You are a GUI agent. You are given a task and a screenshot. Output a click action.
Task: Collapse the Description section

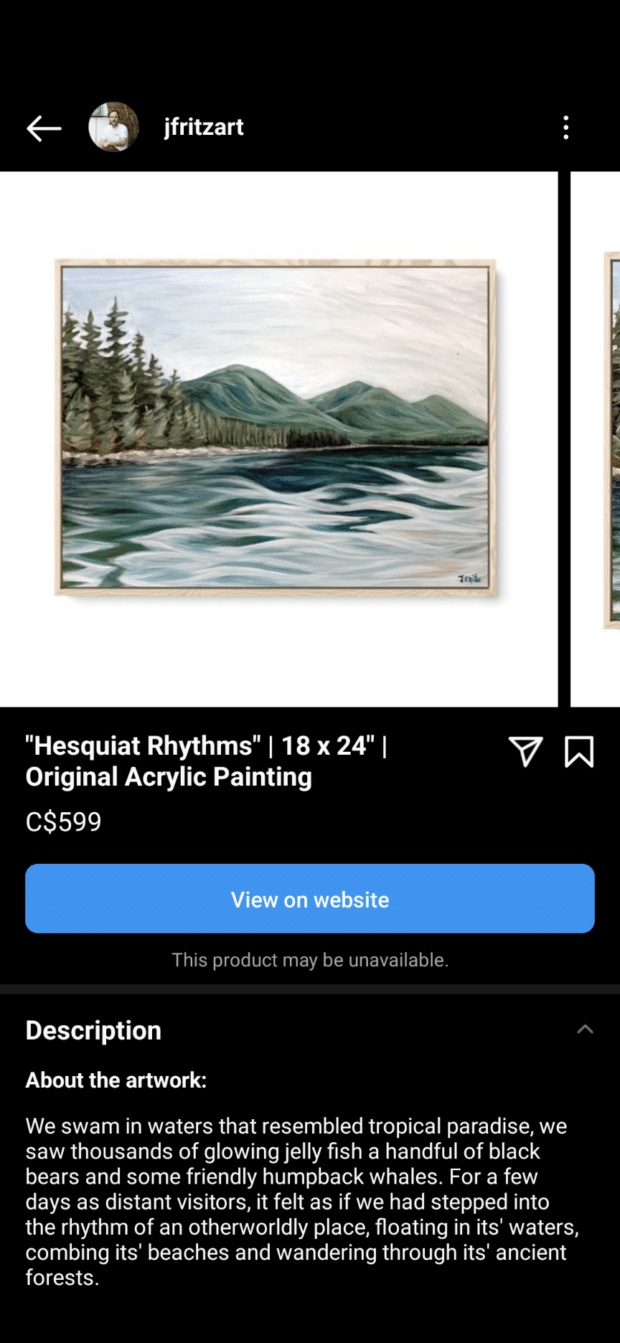click(585, 1029)
